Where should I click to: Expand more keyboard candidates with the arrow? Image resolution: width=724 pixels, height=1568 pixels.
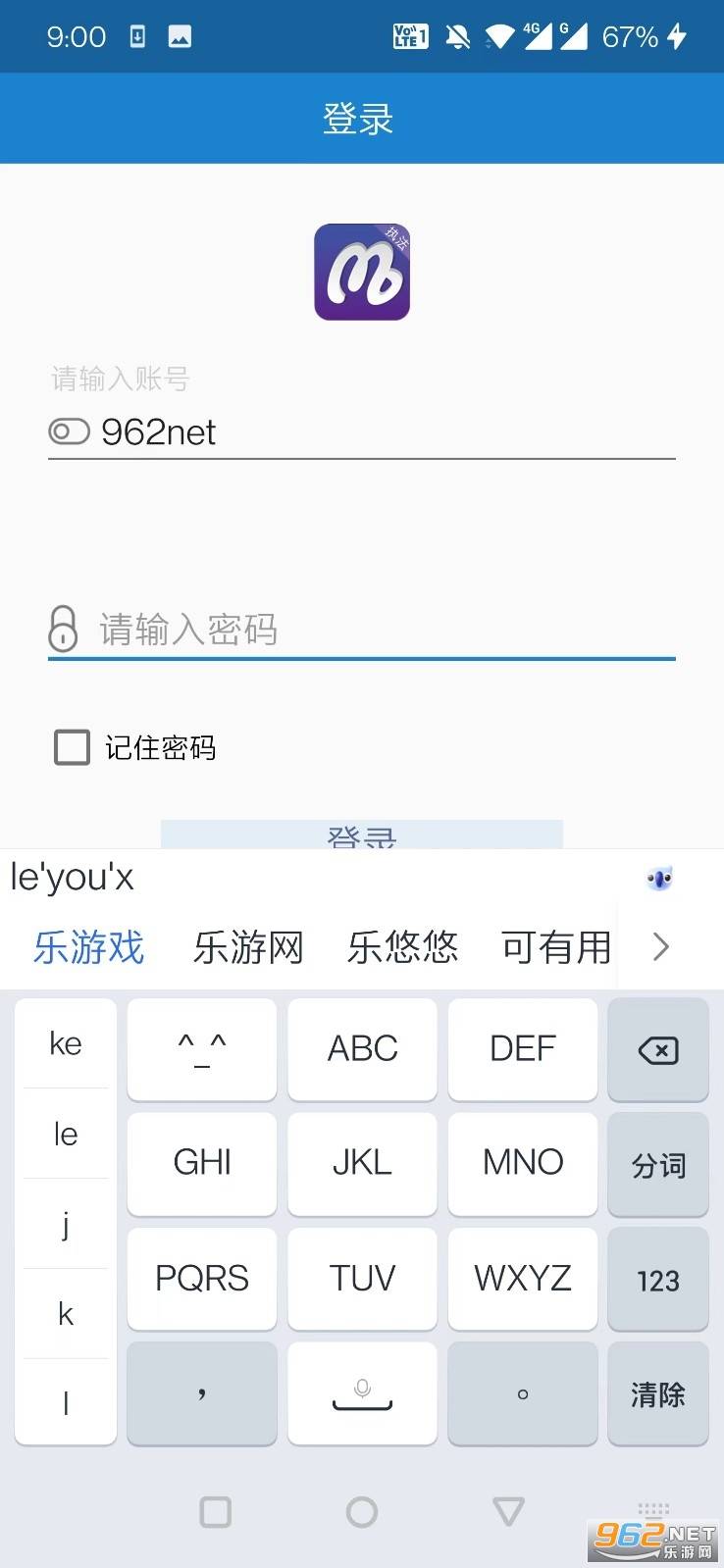pos(661,947)
